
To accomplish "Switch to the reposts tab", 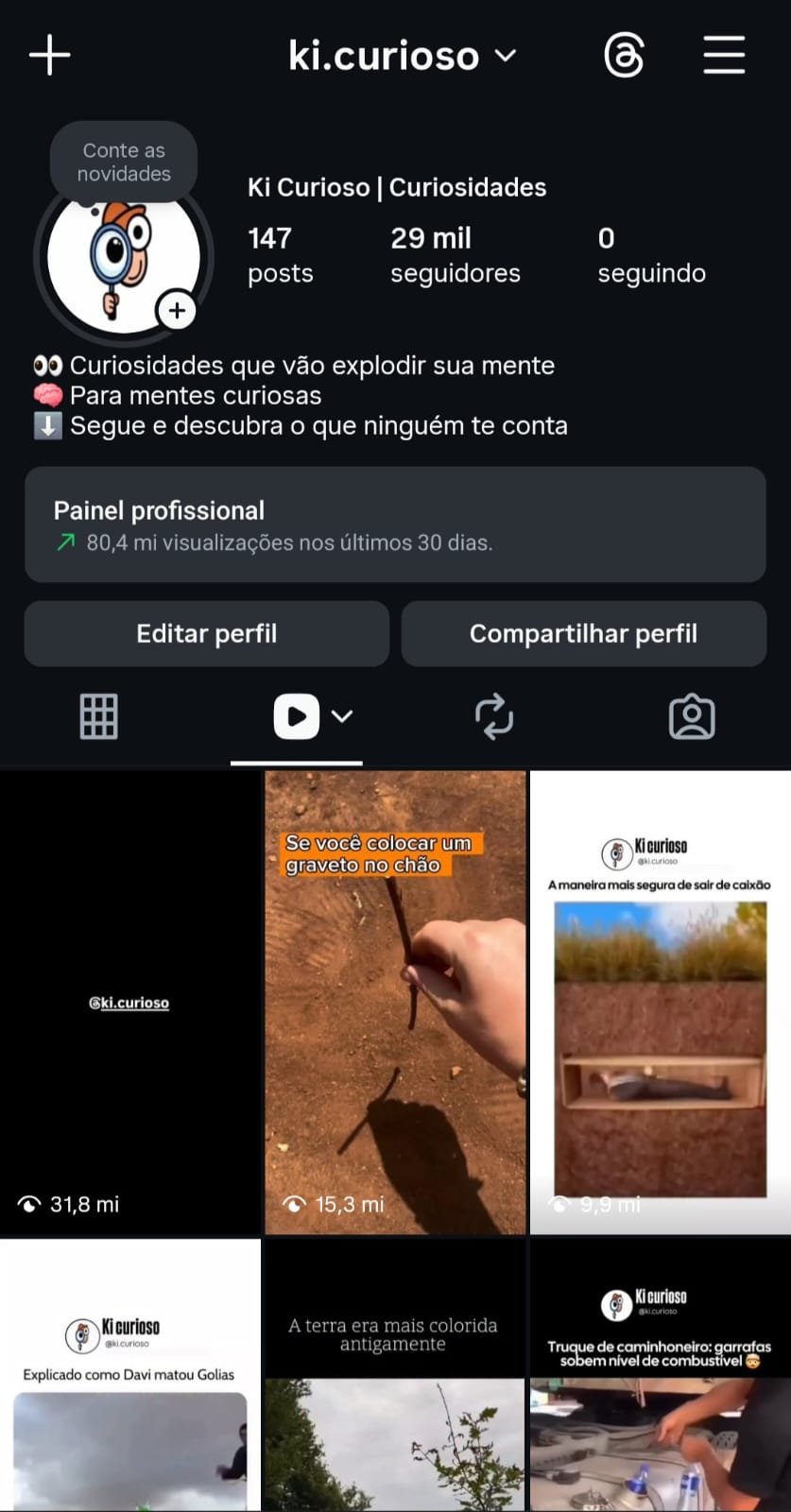I will 494,716.
